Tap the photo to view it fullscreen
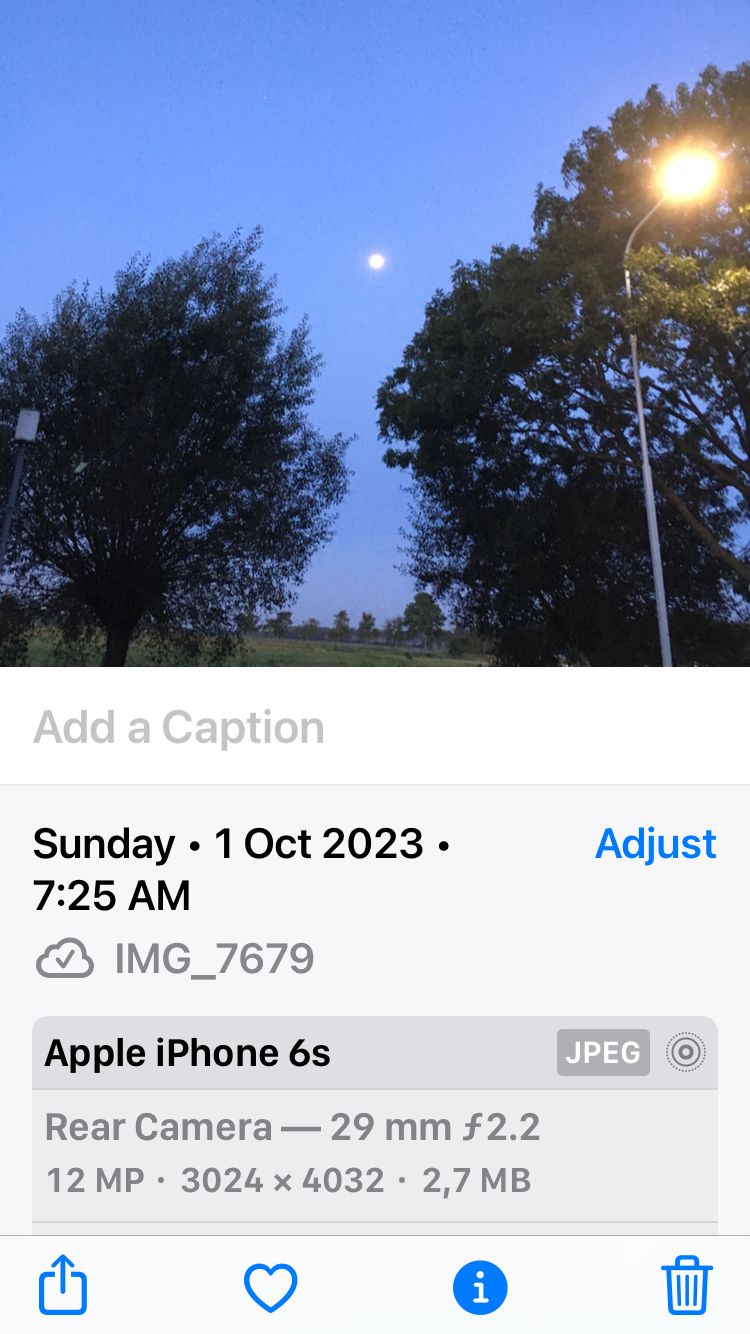Screen dimensions: 750x1334 pos(375,333)
